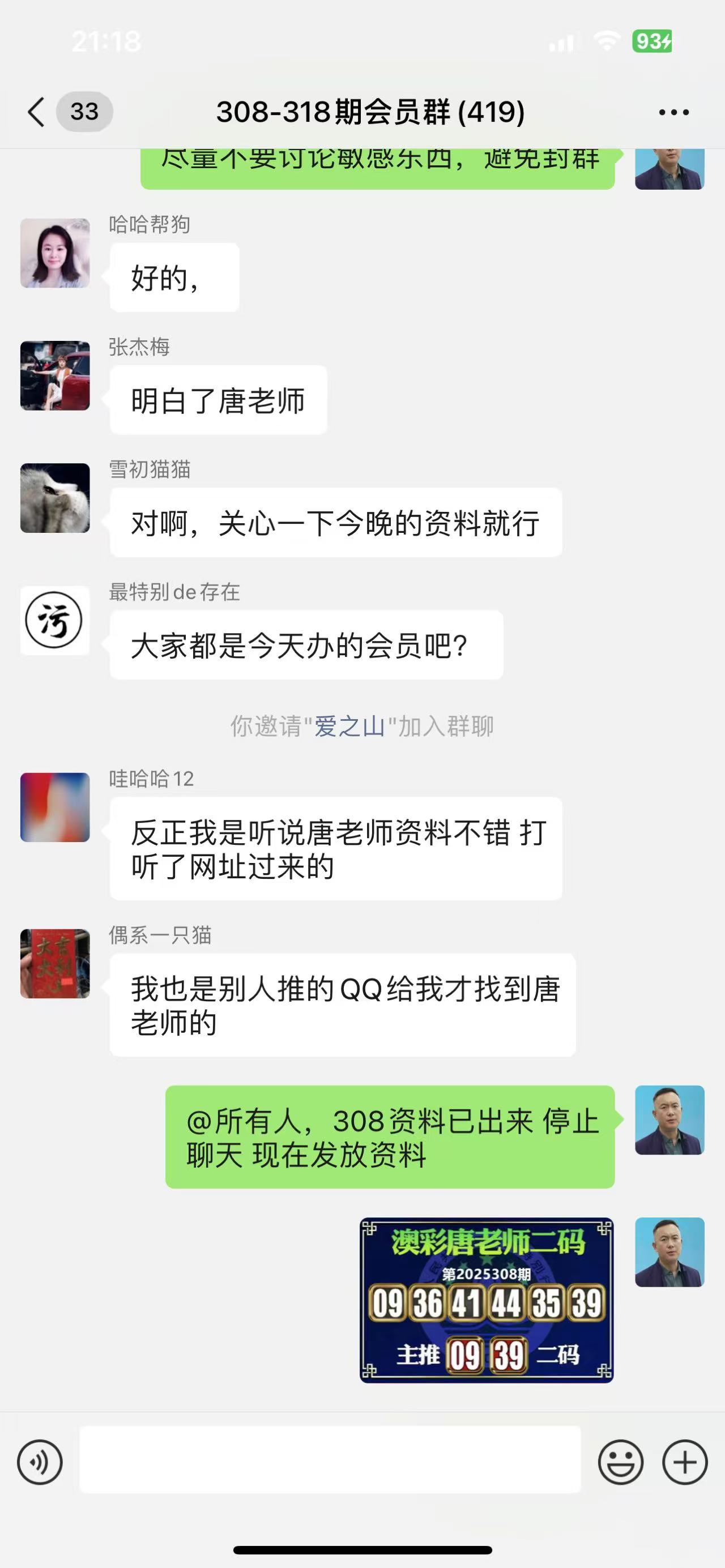Open 偶系一只猫's avatar profile
This screenshot has height=1568, width=725.
pyautogui.click(x=55, y=964)
